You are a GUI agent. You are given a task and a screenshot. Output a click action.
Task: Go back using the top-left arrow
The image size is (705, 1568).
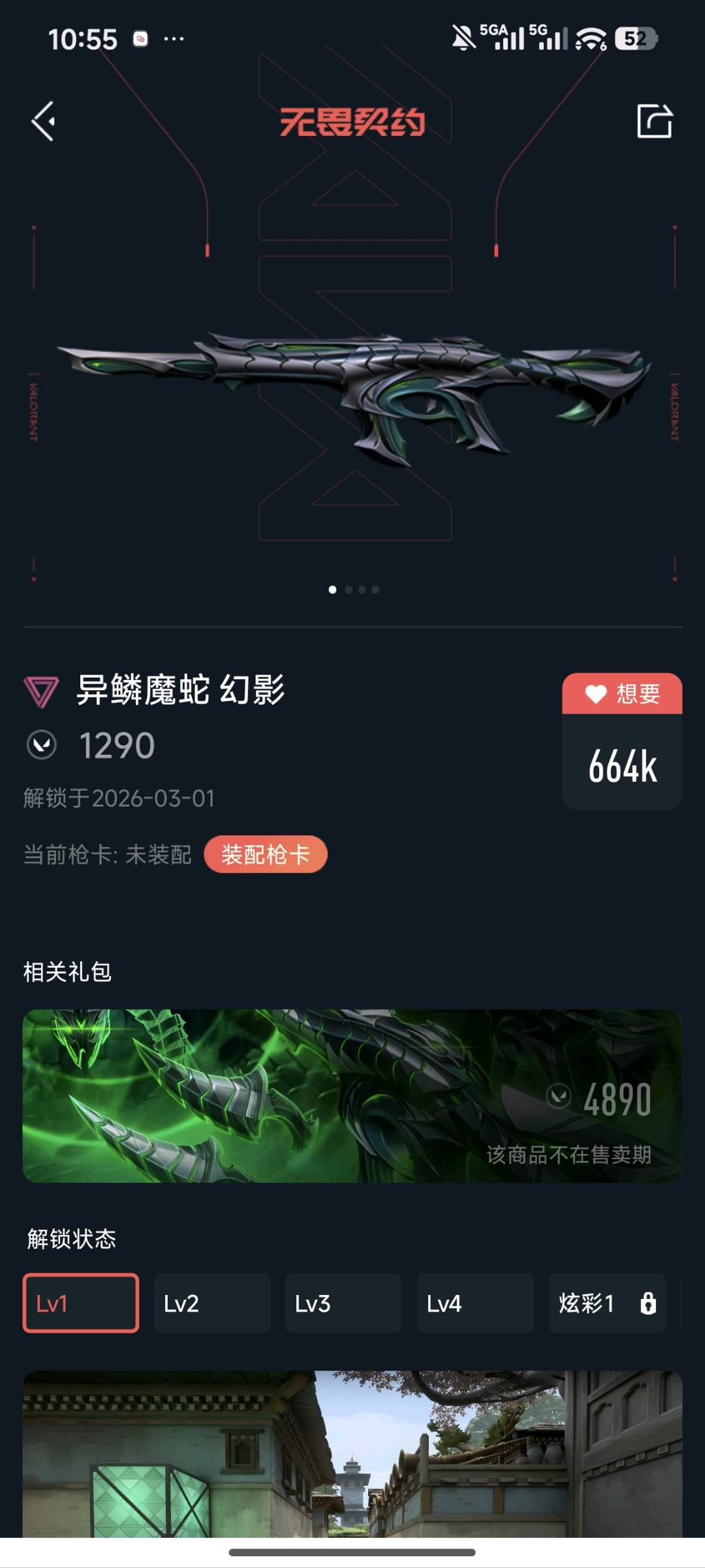tap(44, 121)
